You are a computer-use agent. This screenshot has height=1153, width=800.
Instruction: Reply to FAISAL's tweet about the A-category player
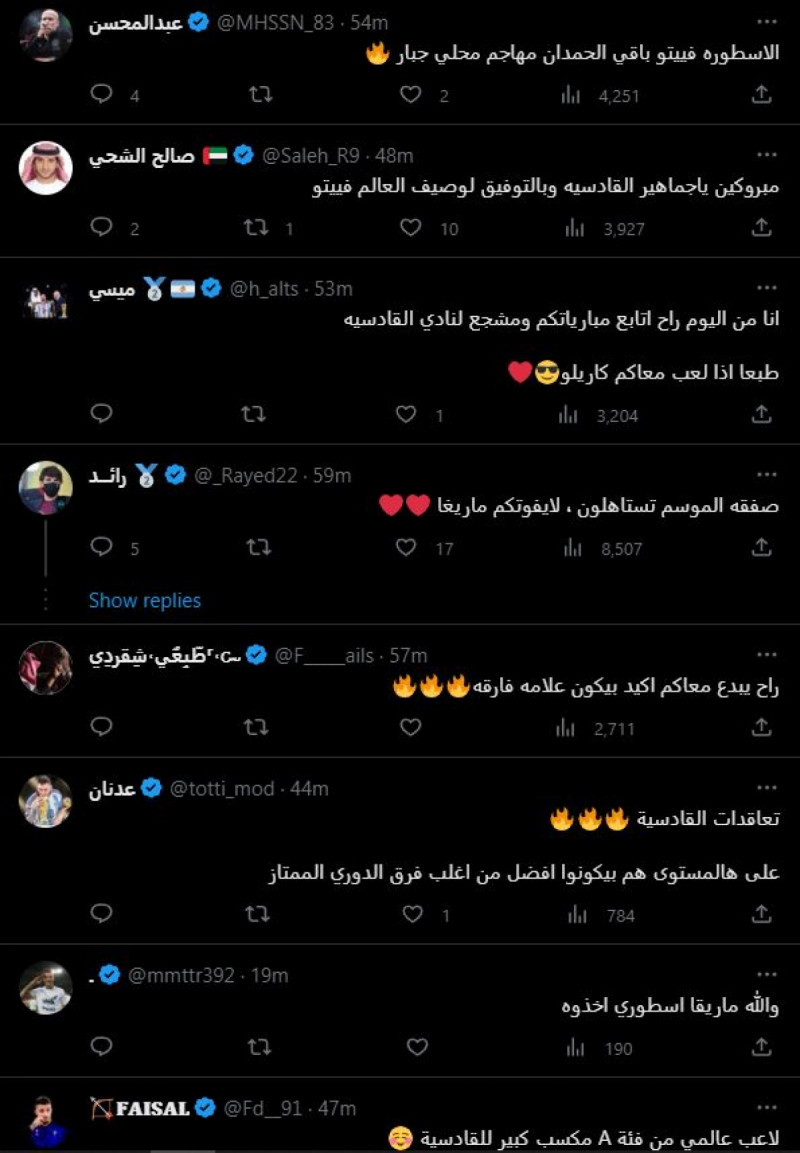point(100,1148)
